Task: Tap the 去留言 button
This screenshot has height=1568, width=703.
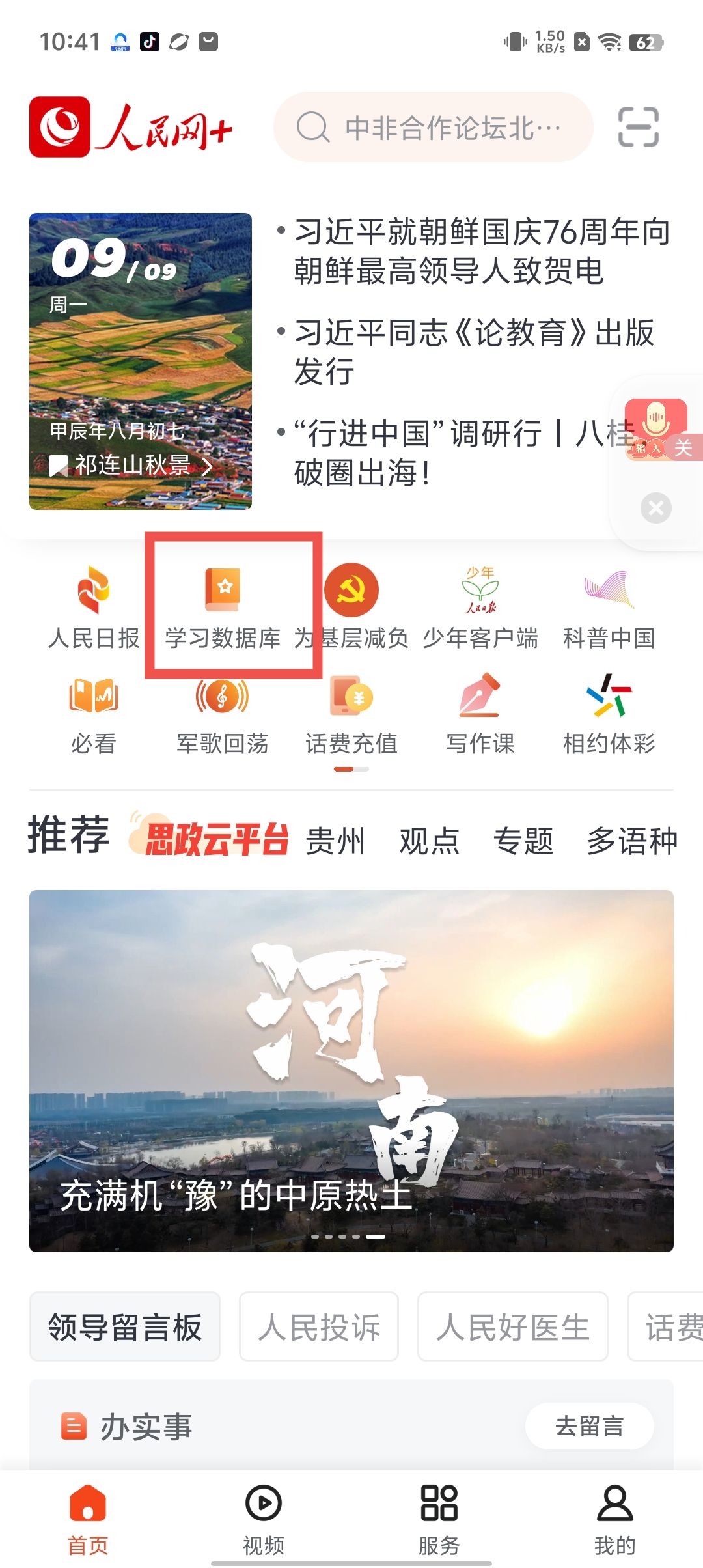Action: coord(589,1426)
